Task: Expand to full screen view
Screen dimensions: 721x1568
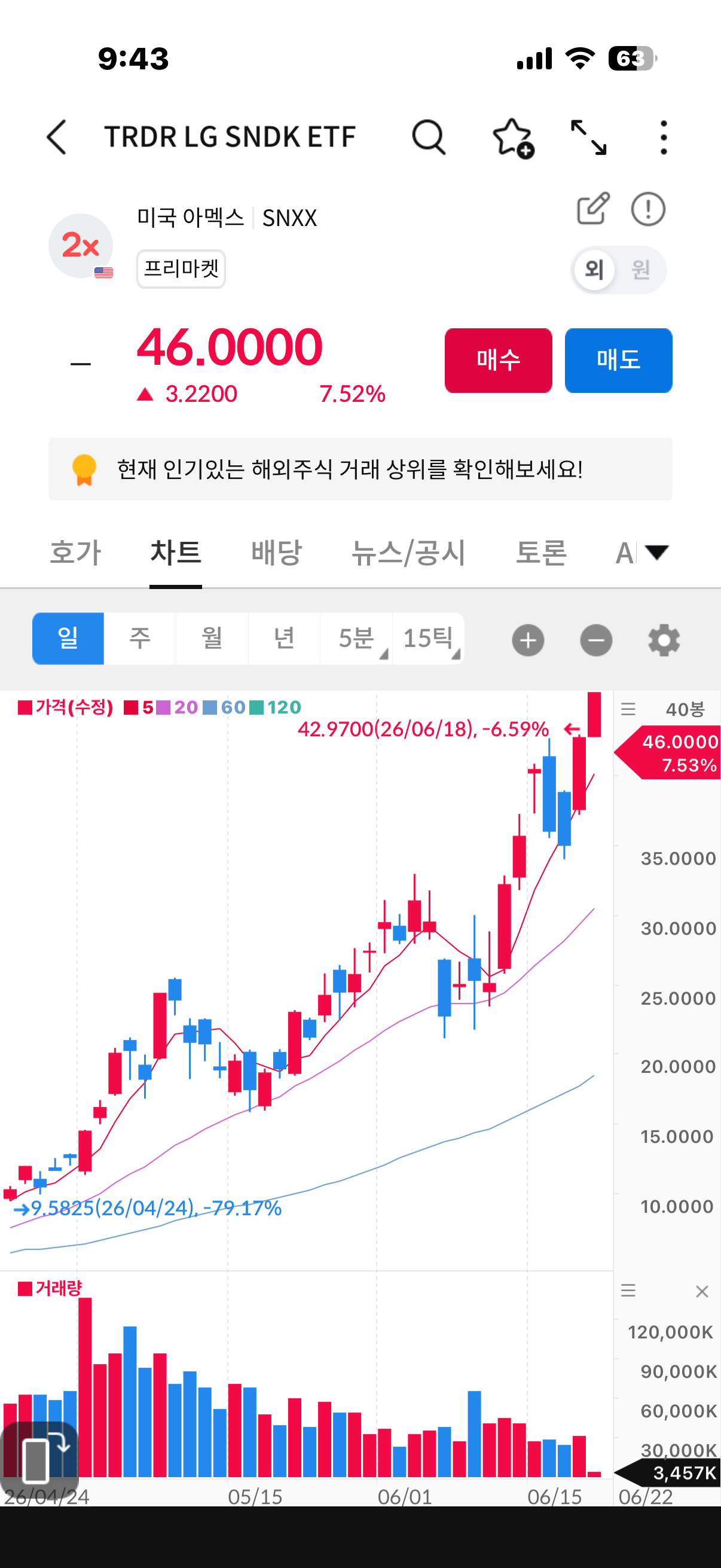Action: point(588,138)
